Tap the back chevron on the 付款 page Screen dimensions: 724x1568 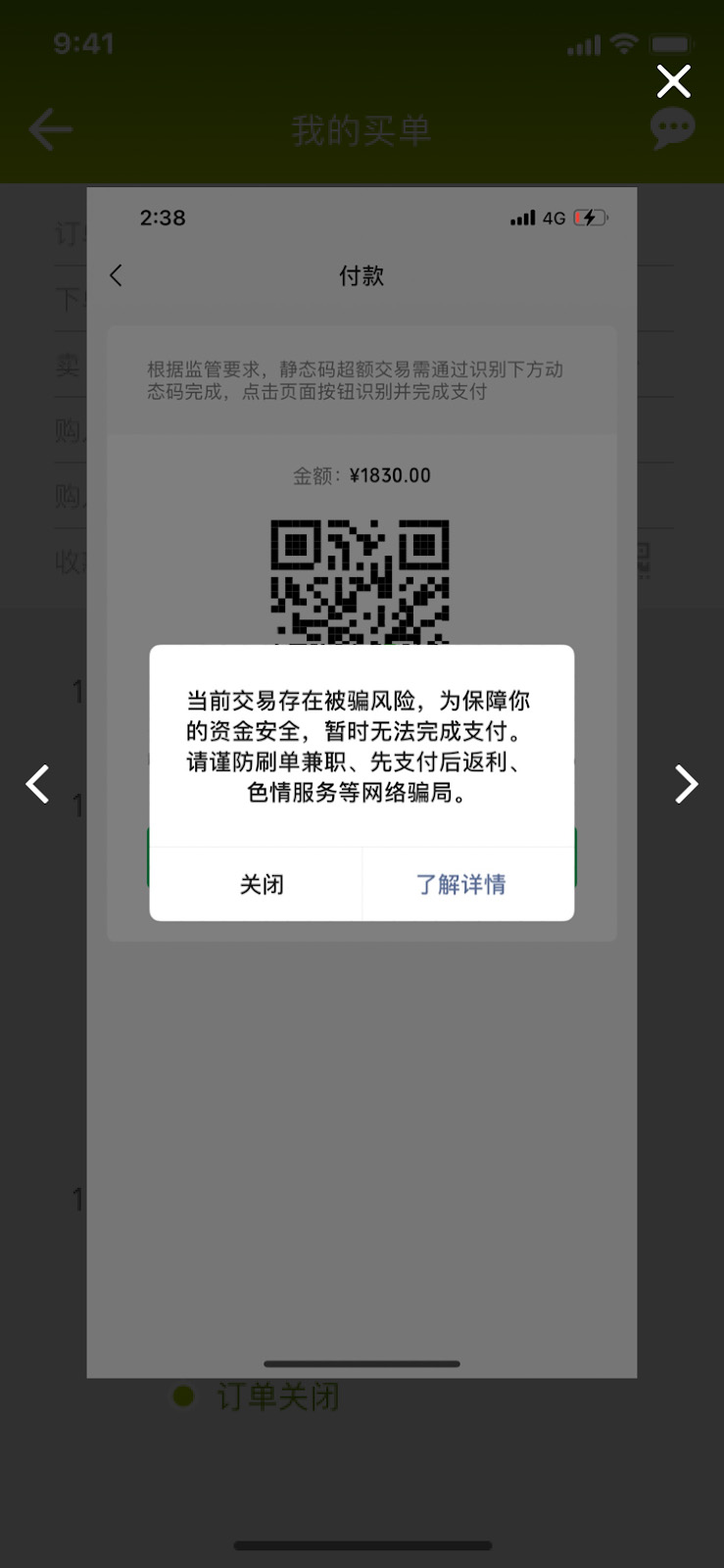coord(116,275)
